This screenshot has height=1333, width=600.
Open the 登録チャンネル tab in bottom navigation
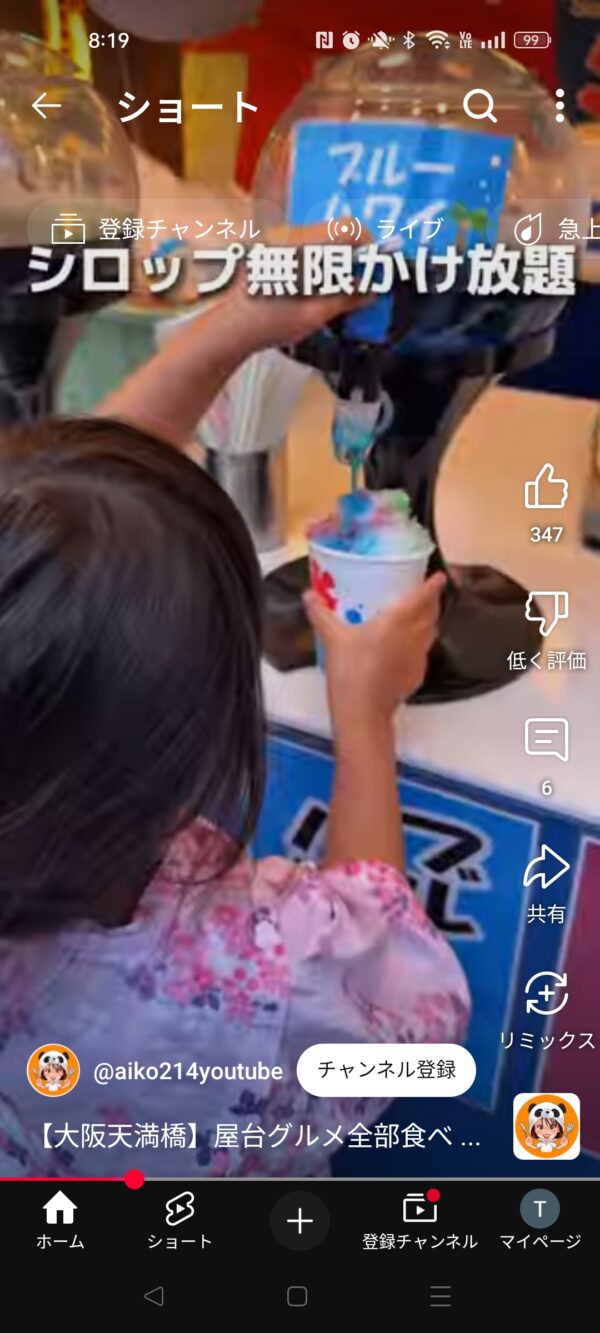point(419,1221)
